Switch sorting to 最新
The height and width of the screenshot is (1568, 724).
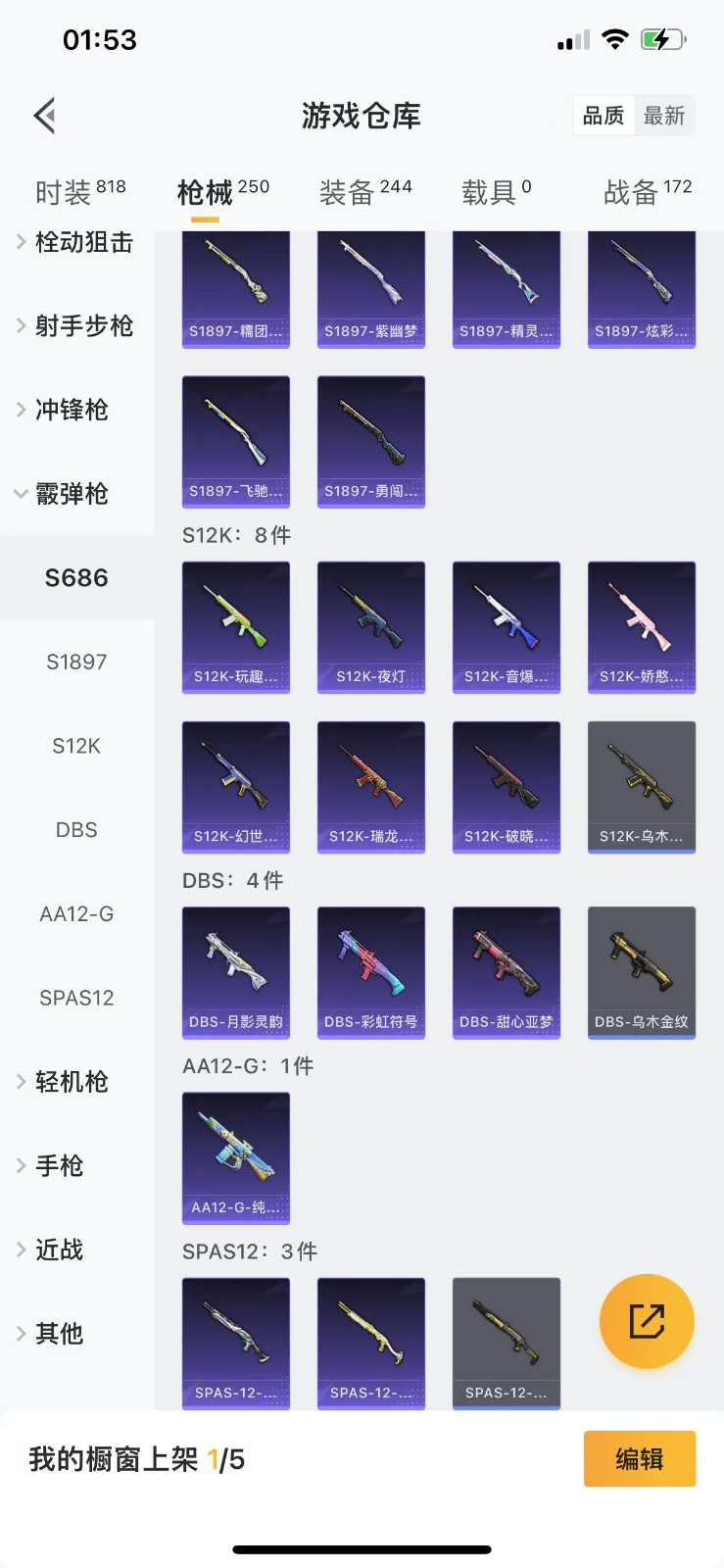click(x=663, y=116)
